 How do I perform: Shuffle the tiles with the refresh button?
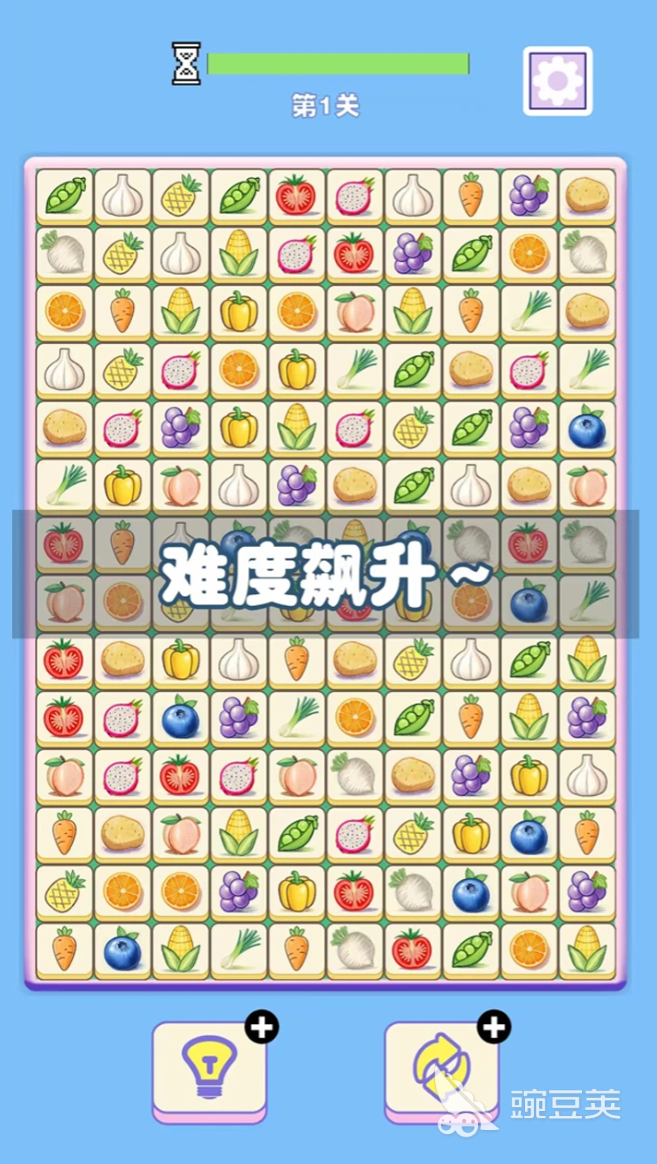point(442,1069)
